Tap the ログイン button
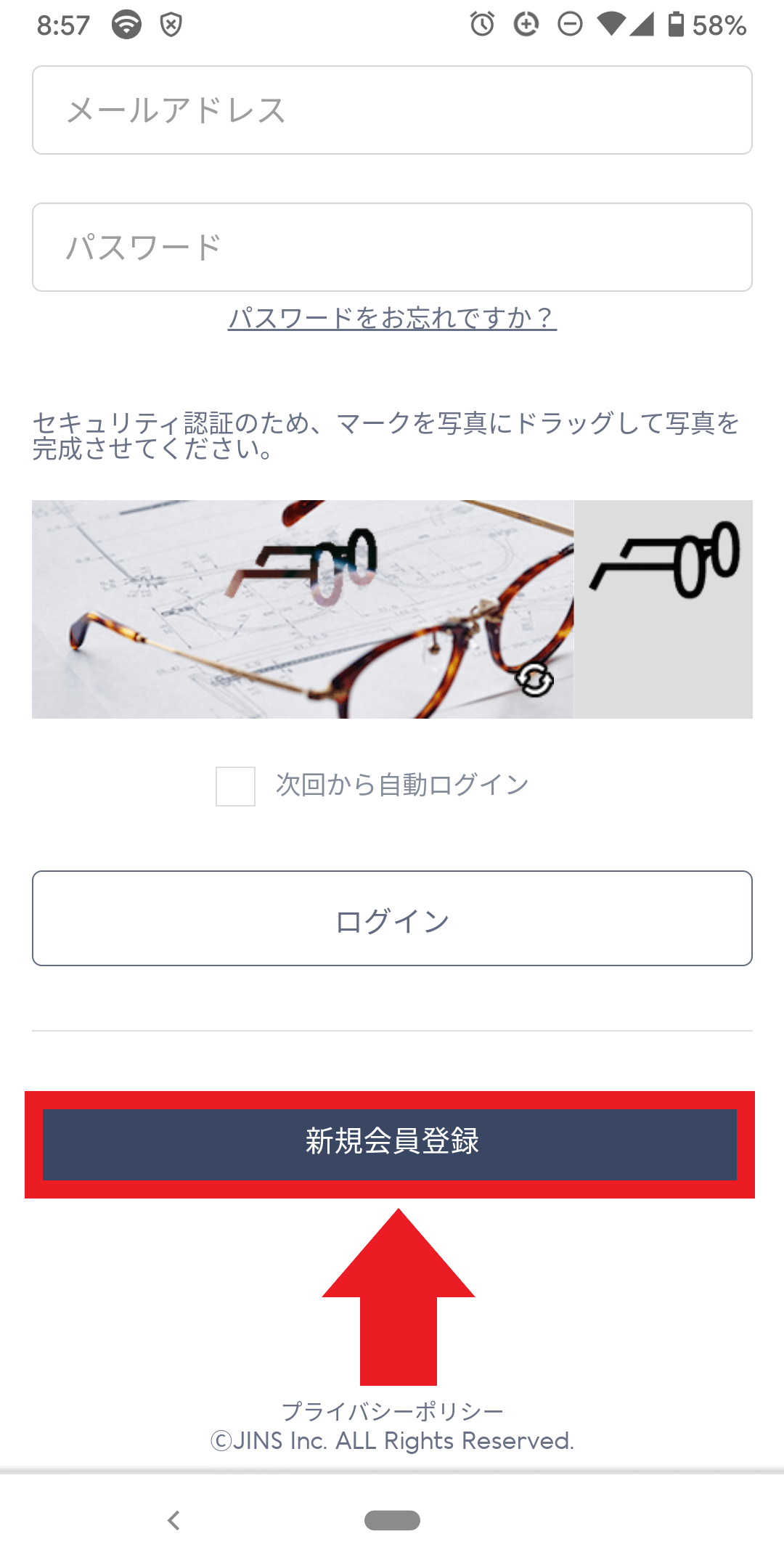The height and width of the screenshot is (1568, 784). [392, 918]
